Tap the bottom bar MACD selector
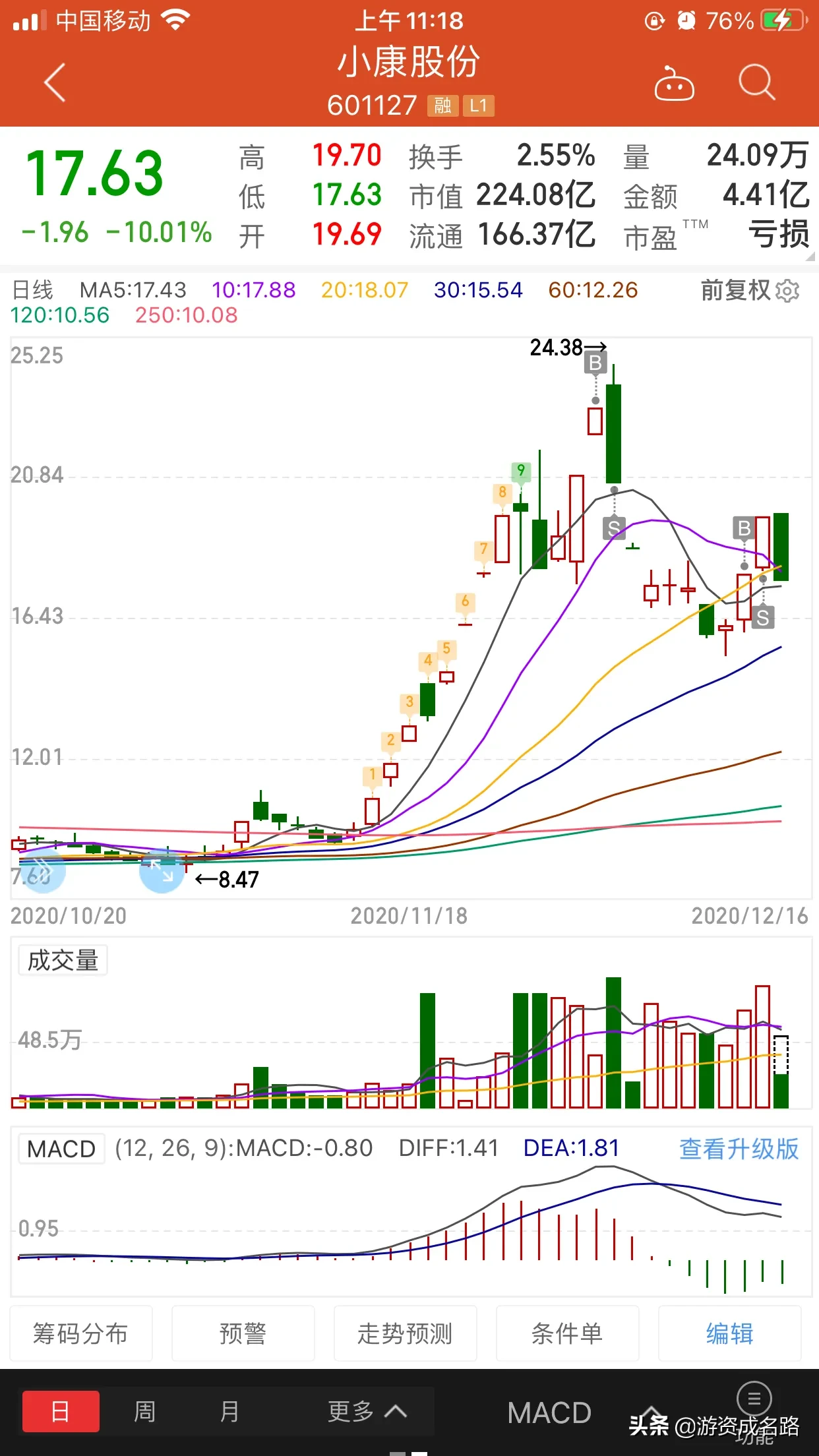Image resolution: width=819 pixels, height=1456 pixels. pyautogui.click(x=549, y=1413)
